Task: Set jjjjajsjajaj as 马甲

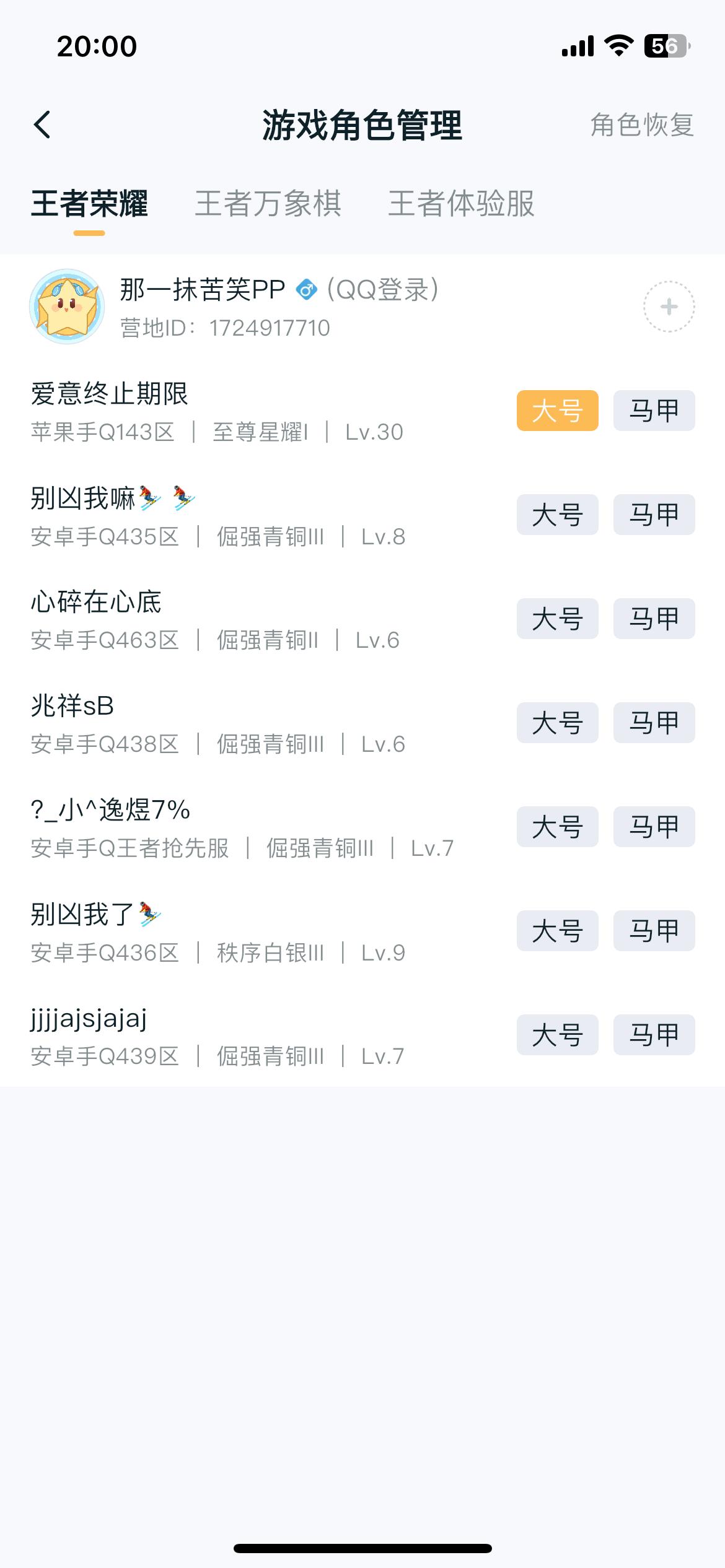Action: click(x=654, y=1035)
